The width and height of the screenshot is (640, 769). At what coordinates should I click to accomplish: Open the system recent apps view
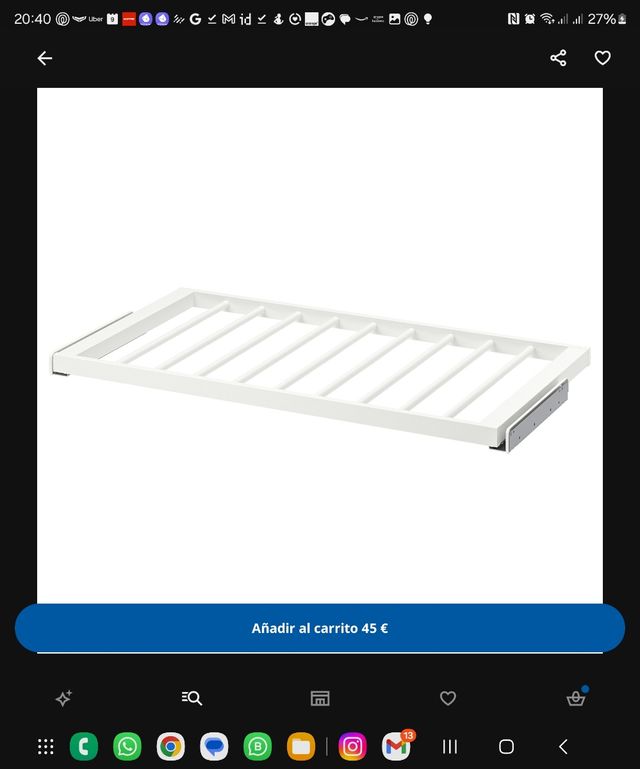click(450, 746)
